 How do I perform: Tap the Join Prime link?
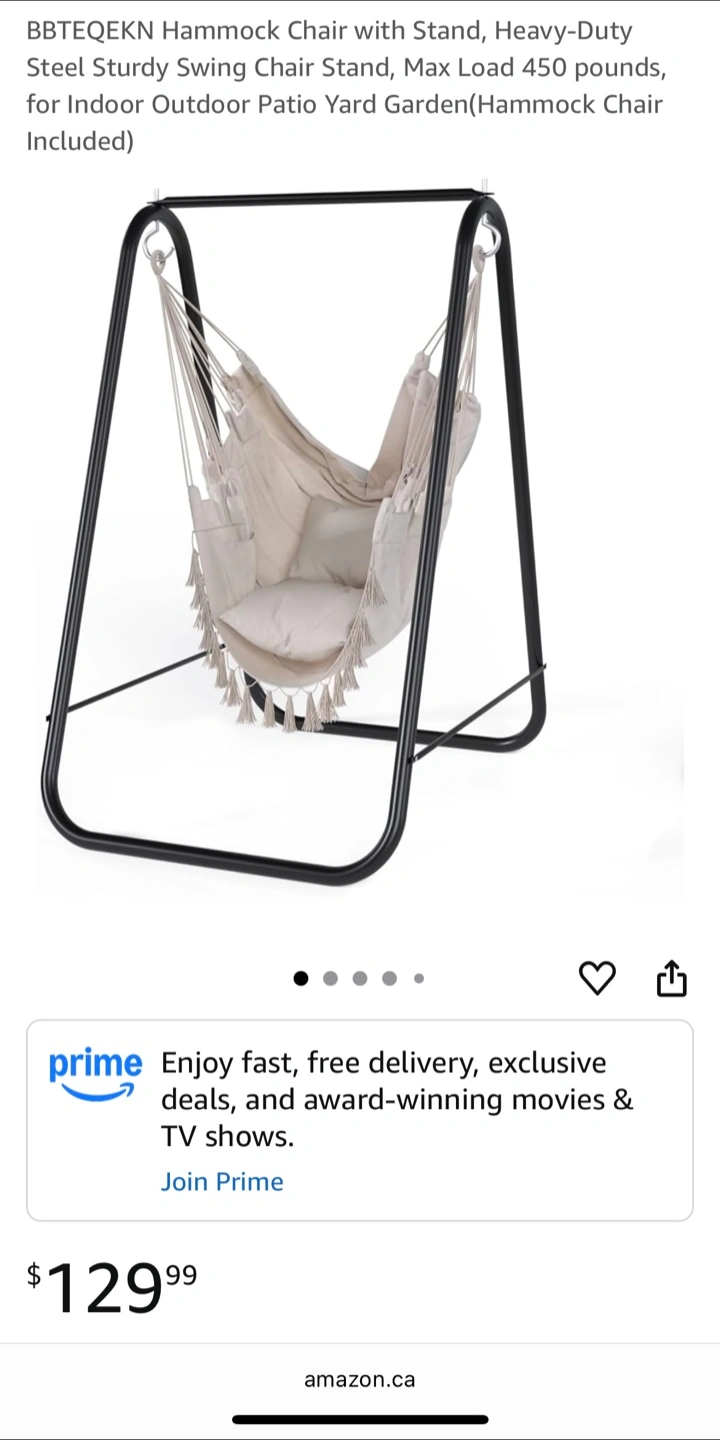point(222,1181)
